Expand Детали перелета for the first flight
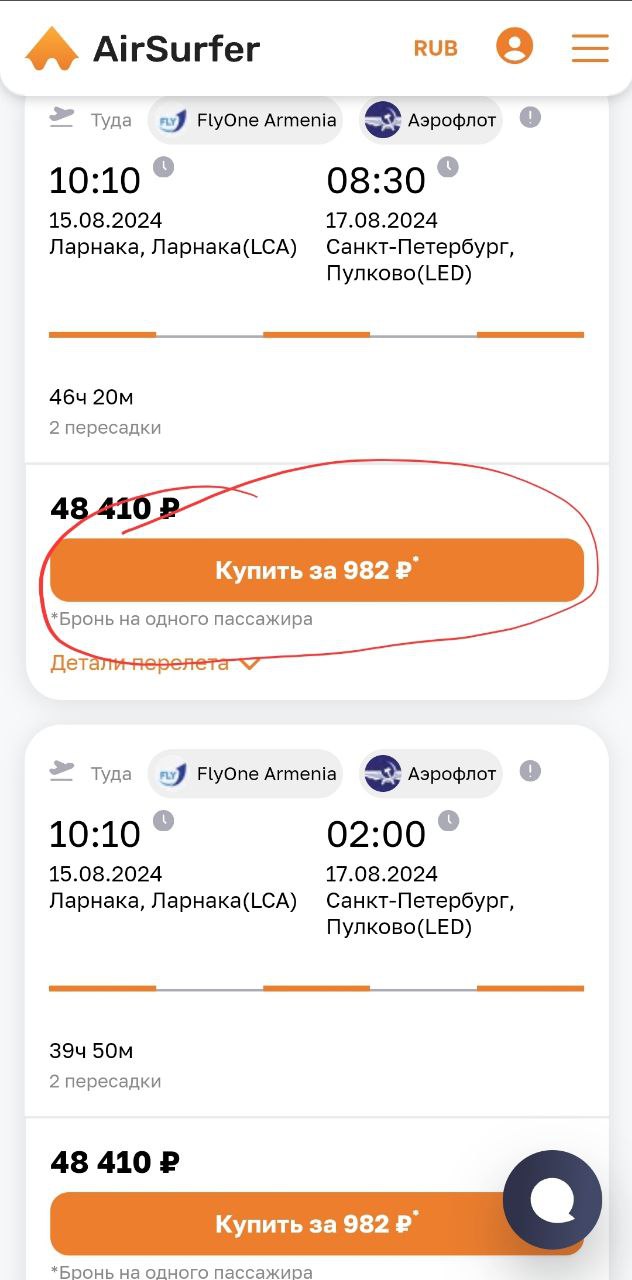Viewport: 632px width, 1280px height. [155, 662]
